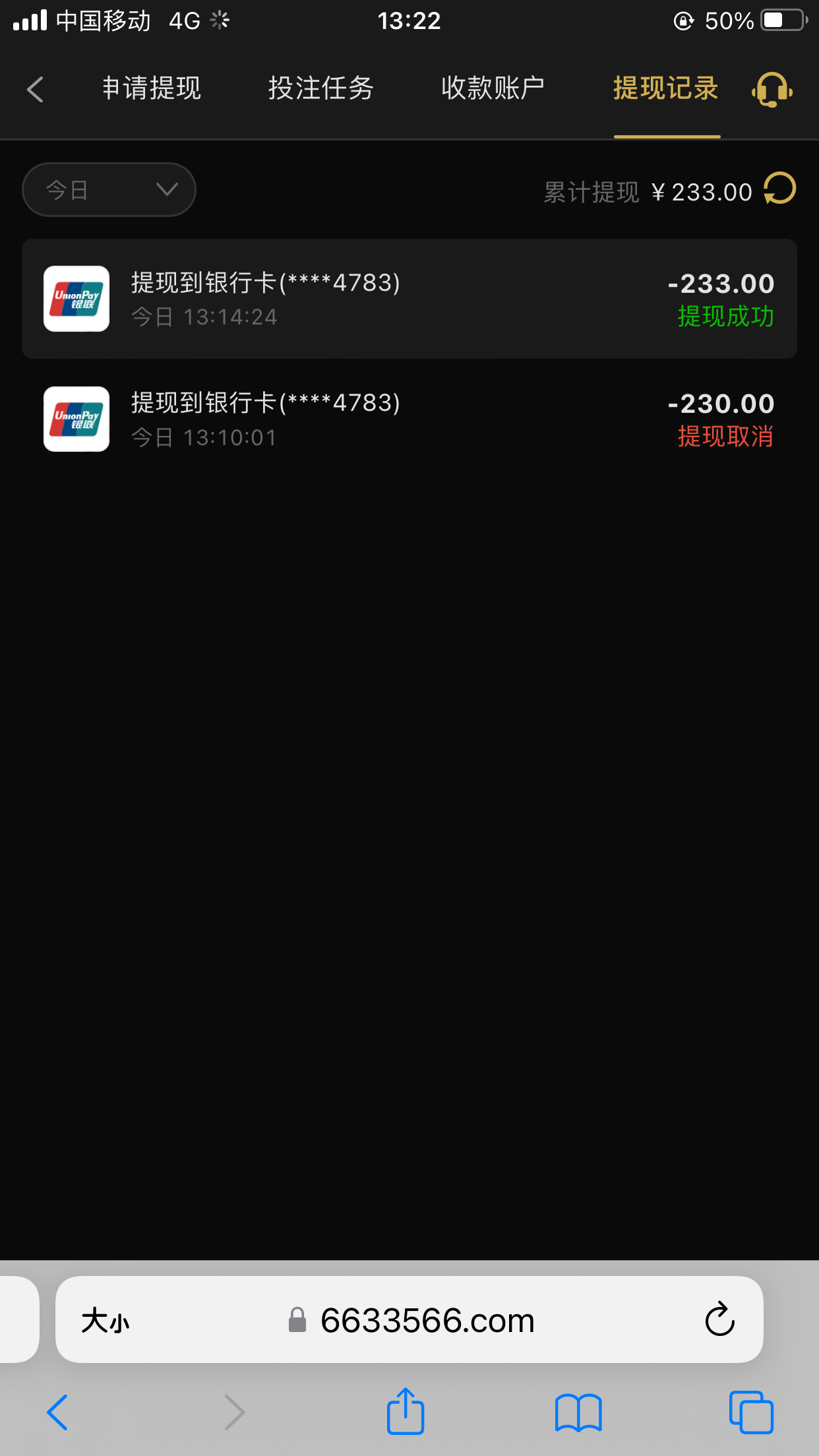Switch to the 申请提现 tab

[x=152, y=88]
